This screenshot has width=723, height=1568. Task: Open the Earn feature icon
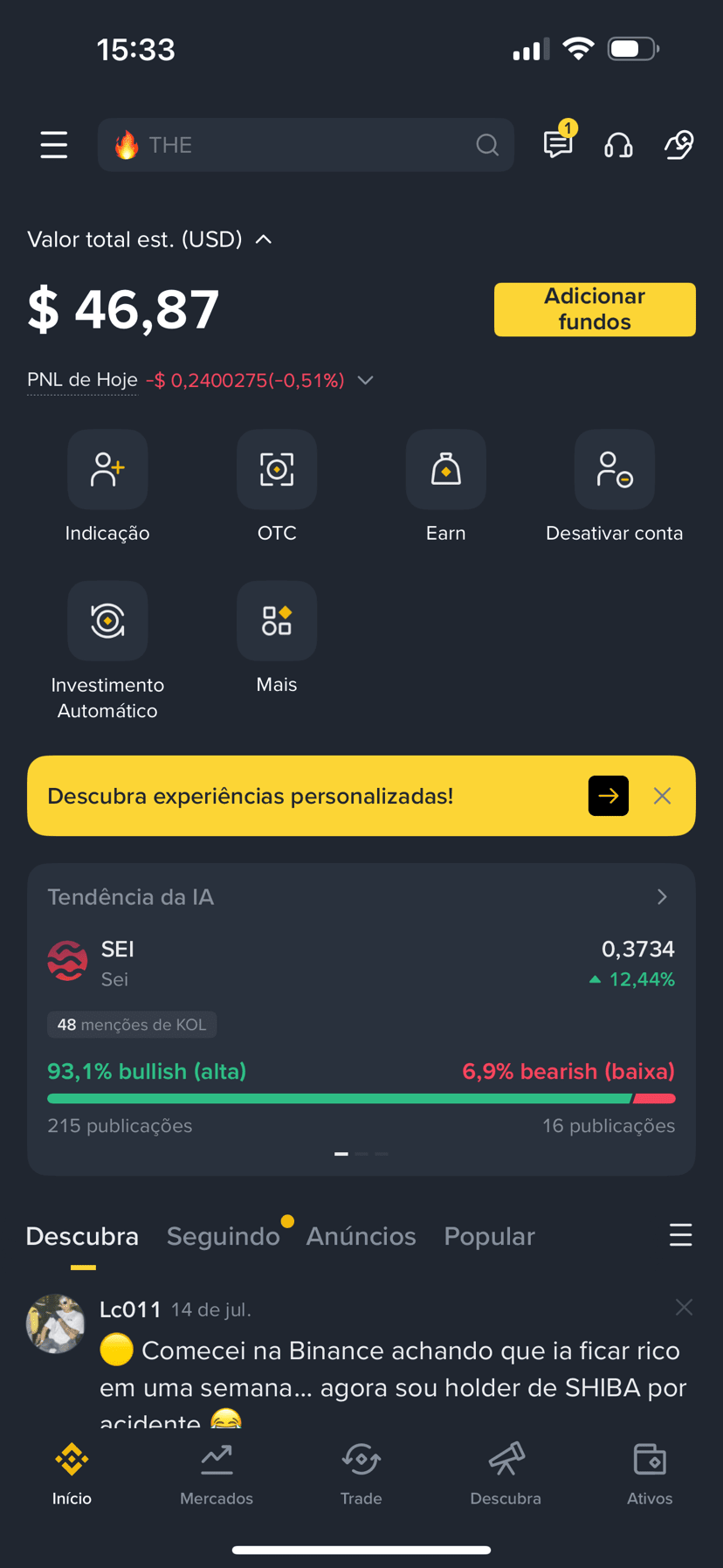tap(445, 469)
